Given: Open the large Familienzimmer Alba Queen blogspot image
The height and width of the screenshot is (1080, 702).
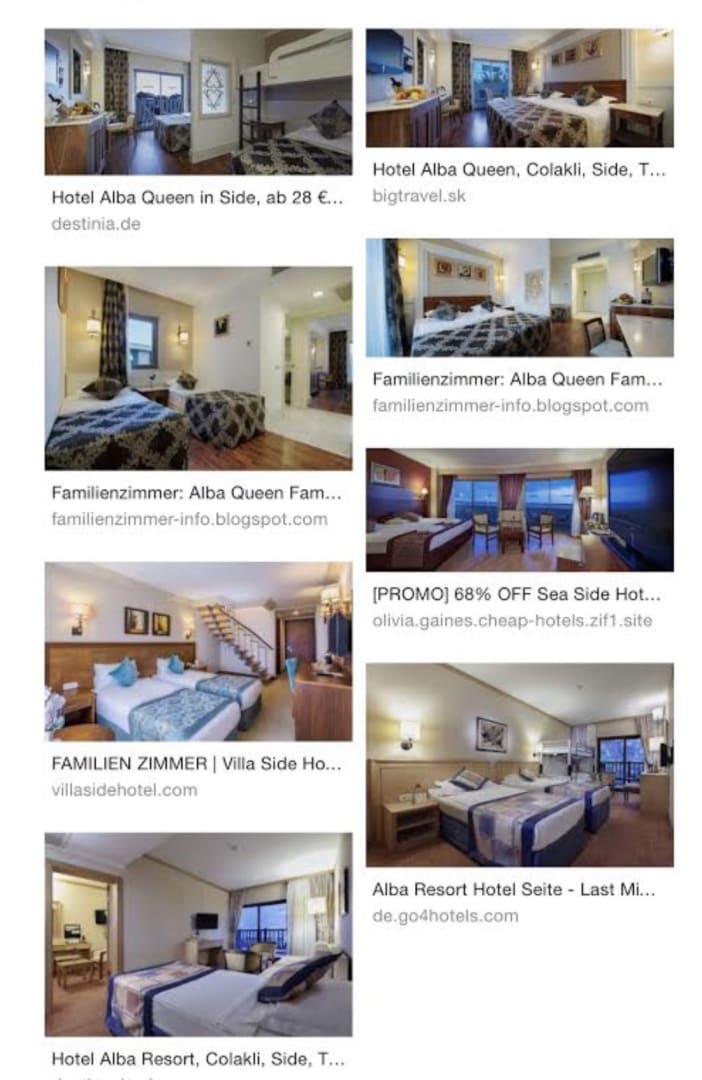Looking at the screenshot, I should coord(198,368).
